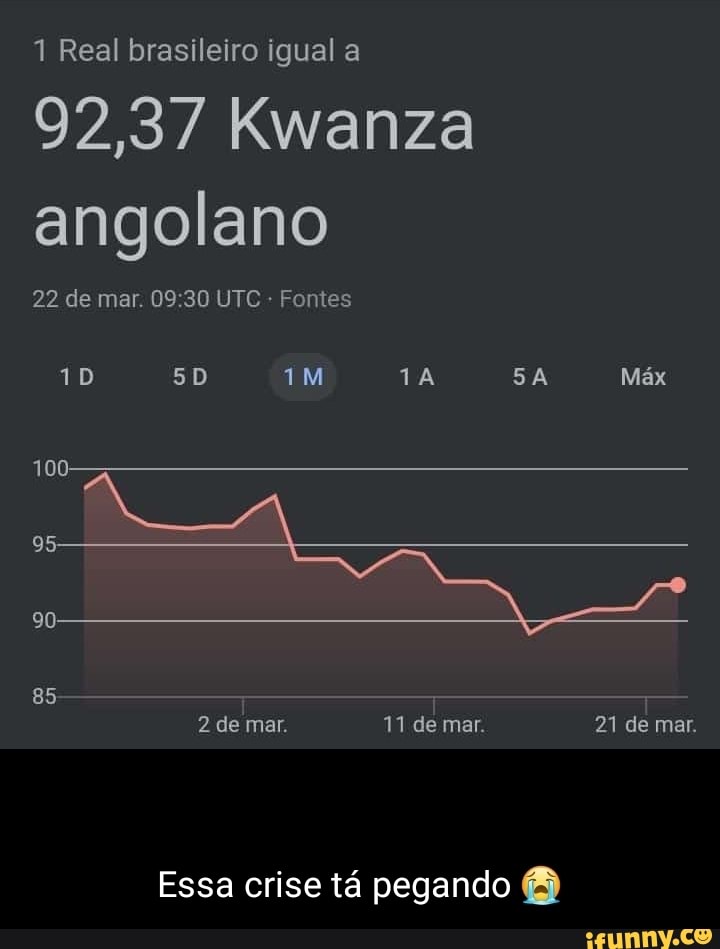720x949 pixels.
Task: Select the currently active 1M tab
Action: [302, 377]
